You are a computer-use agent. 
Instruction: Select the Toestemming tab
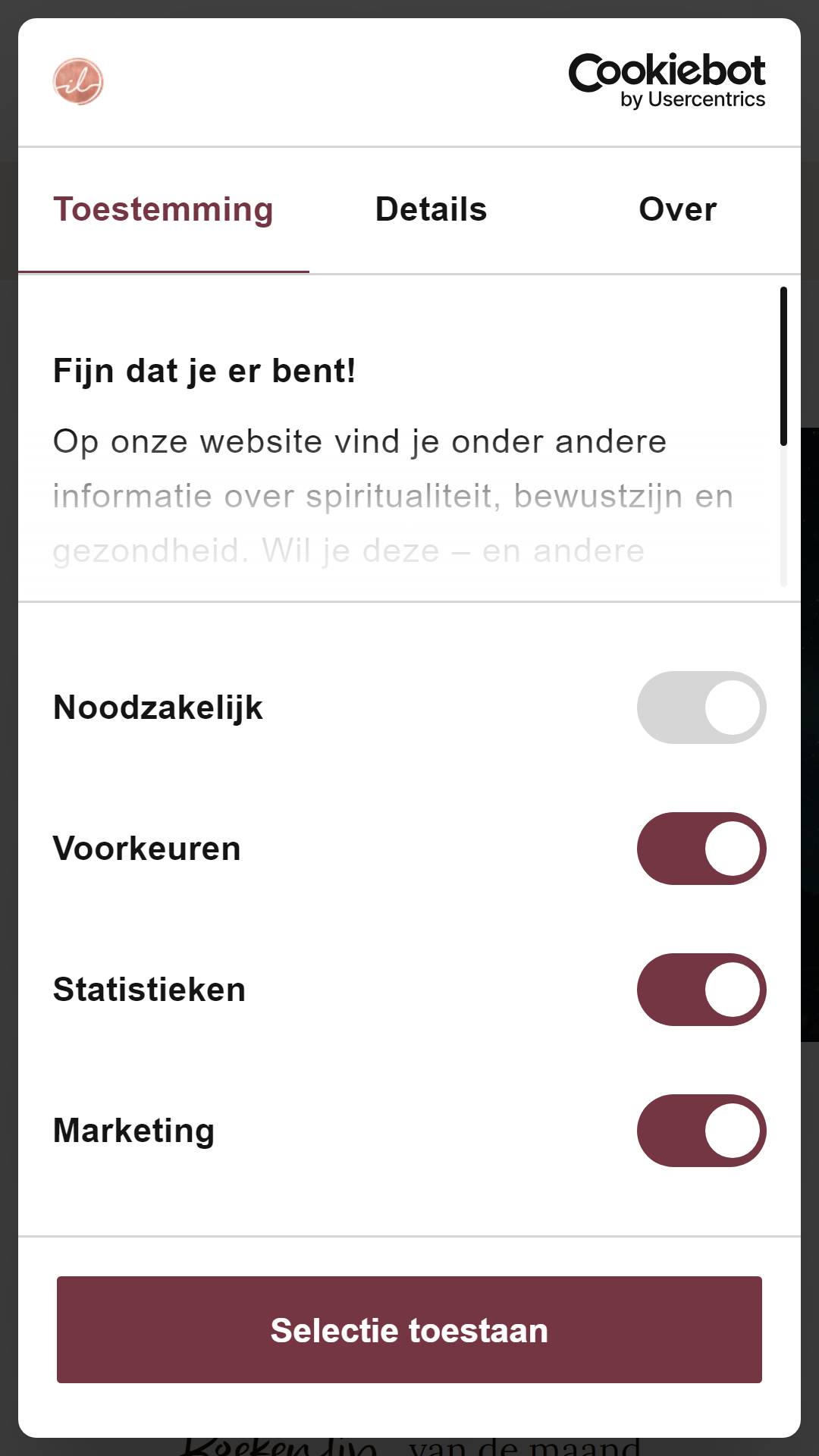163,210
